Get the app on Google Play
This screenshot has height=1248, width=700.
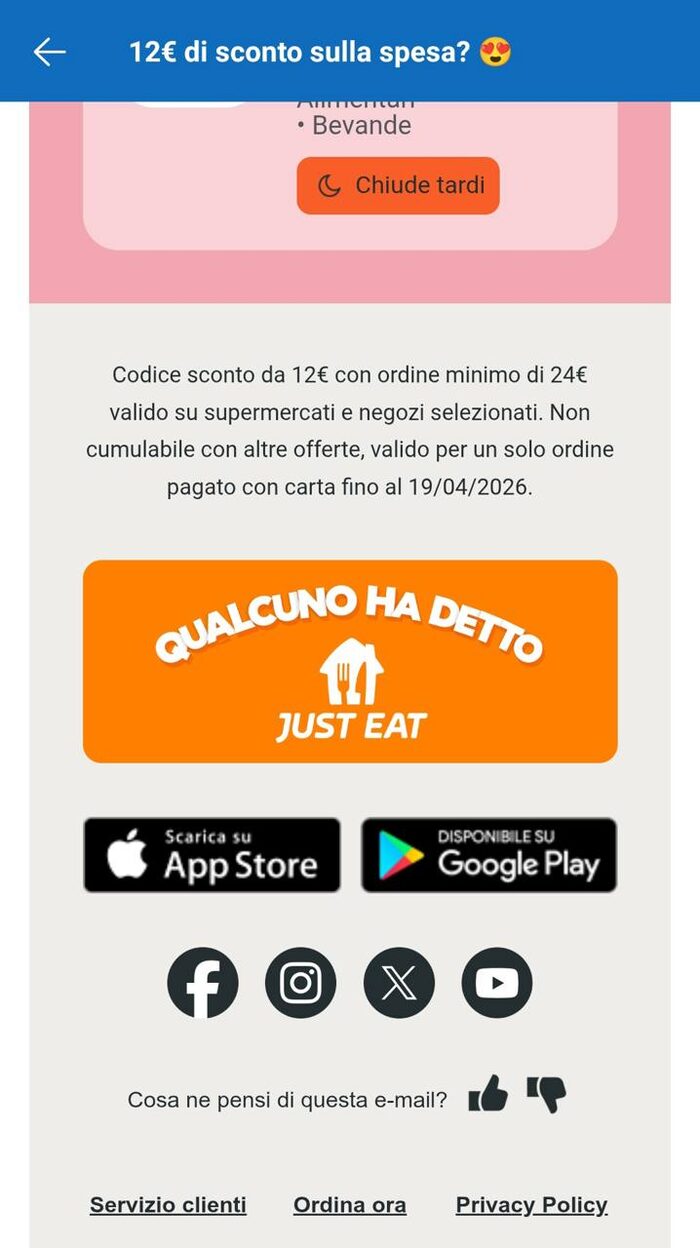tap(489, 855)
